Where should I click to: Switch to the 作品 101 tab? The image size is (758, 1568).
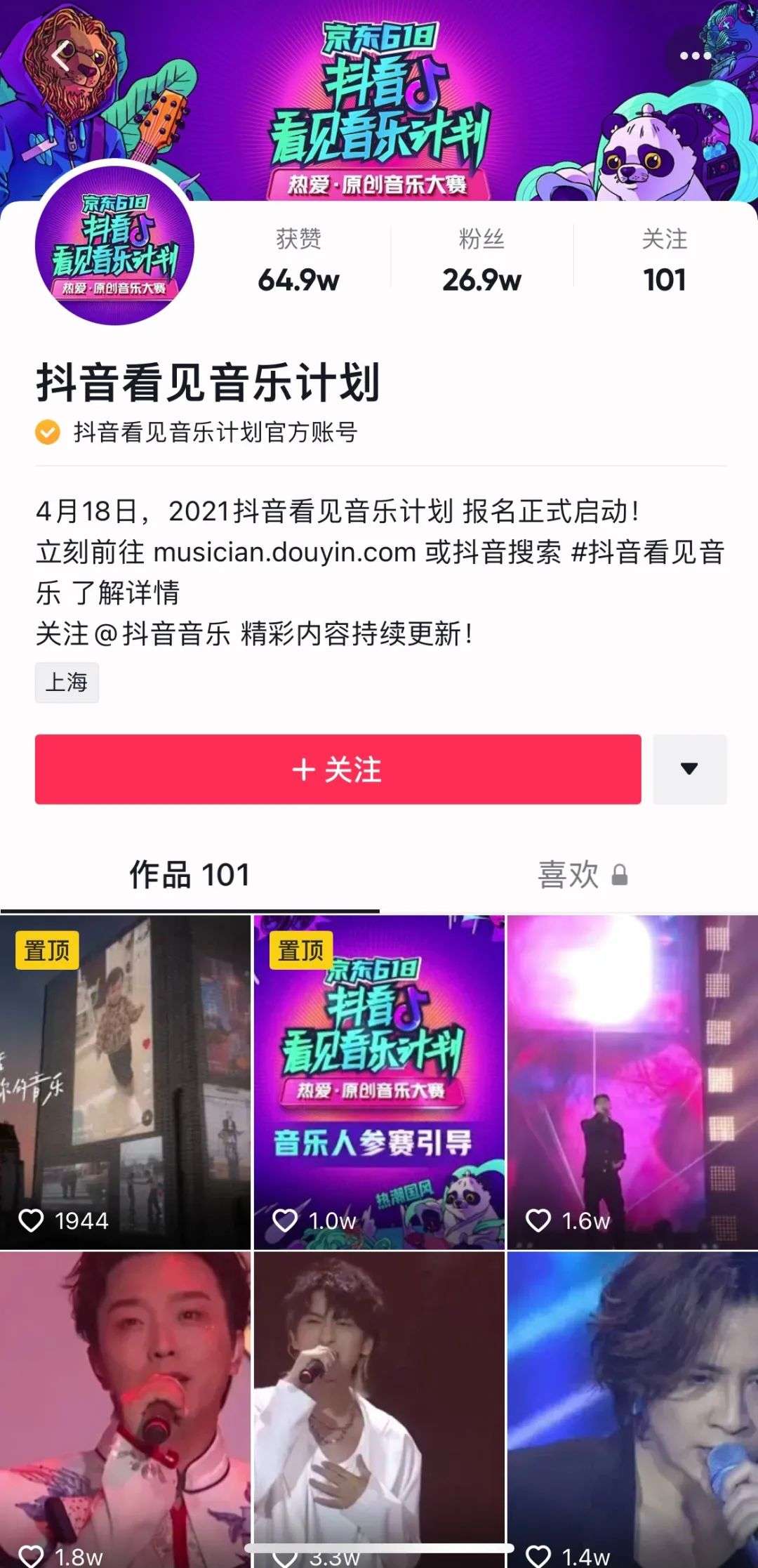(x=189, y=875)
